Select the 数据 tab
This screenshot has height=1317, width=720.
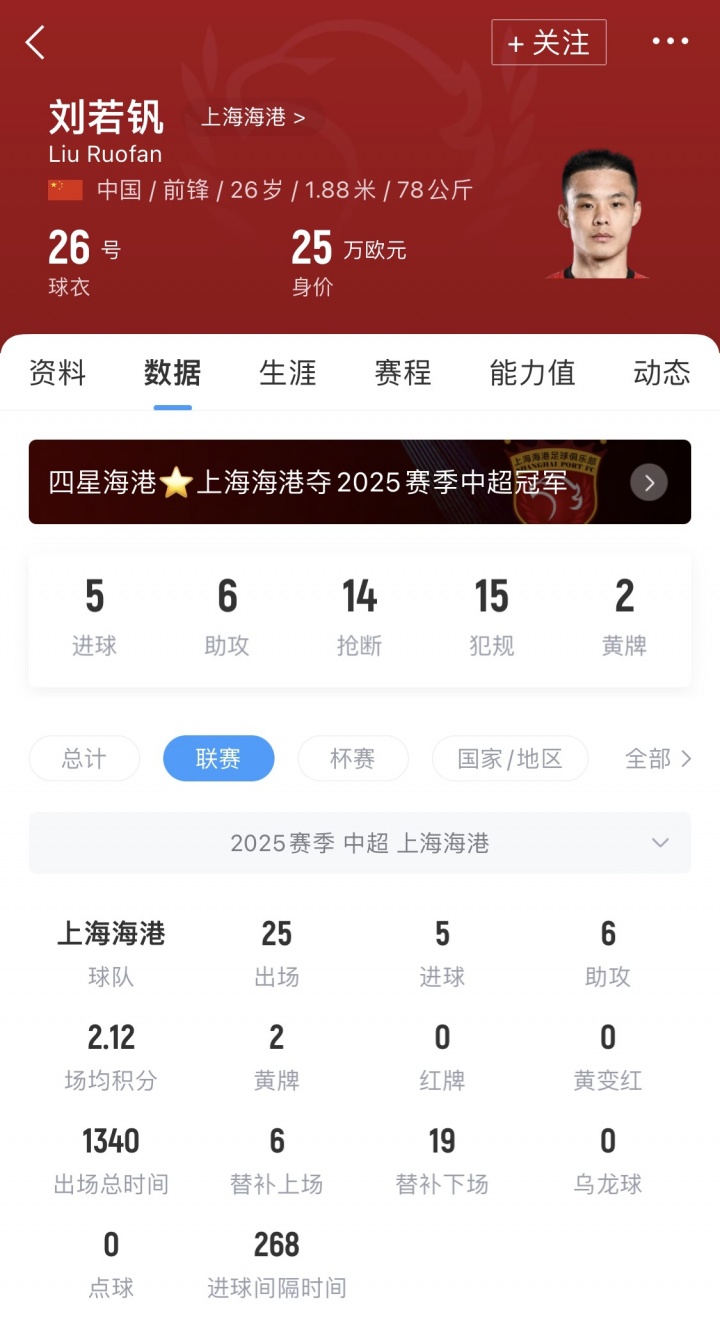tap(172, 373)
